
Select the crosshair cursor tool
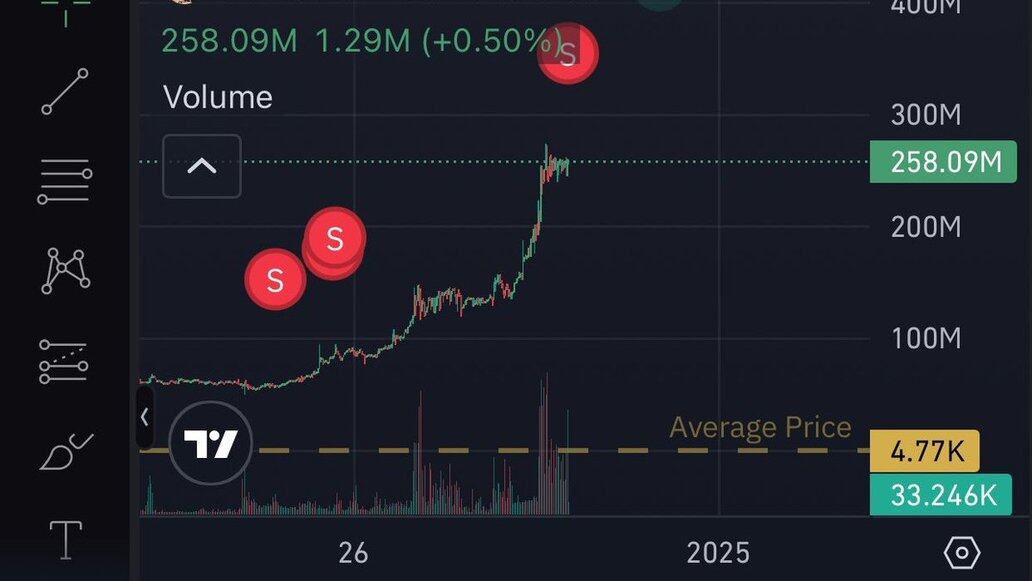tap(65, 10)
